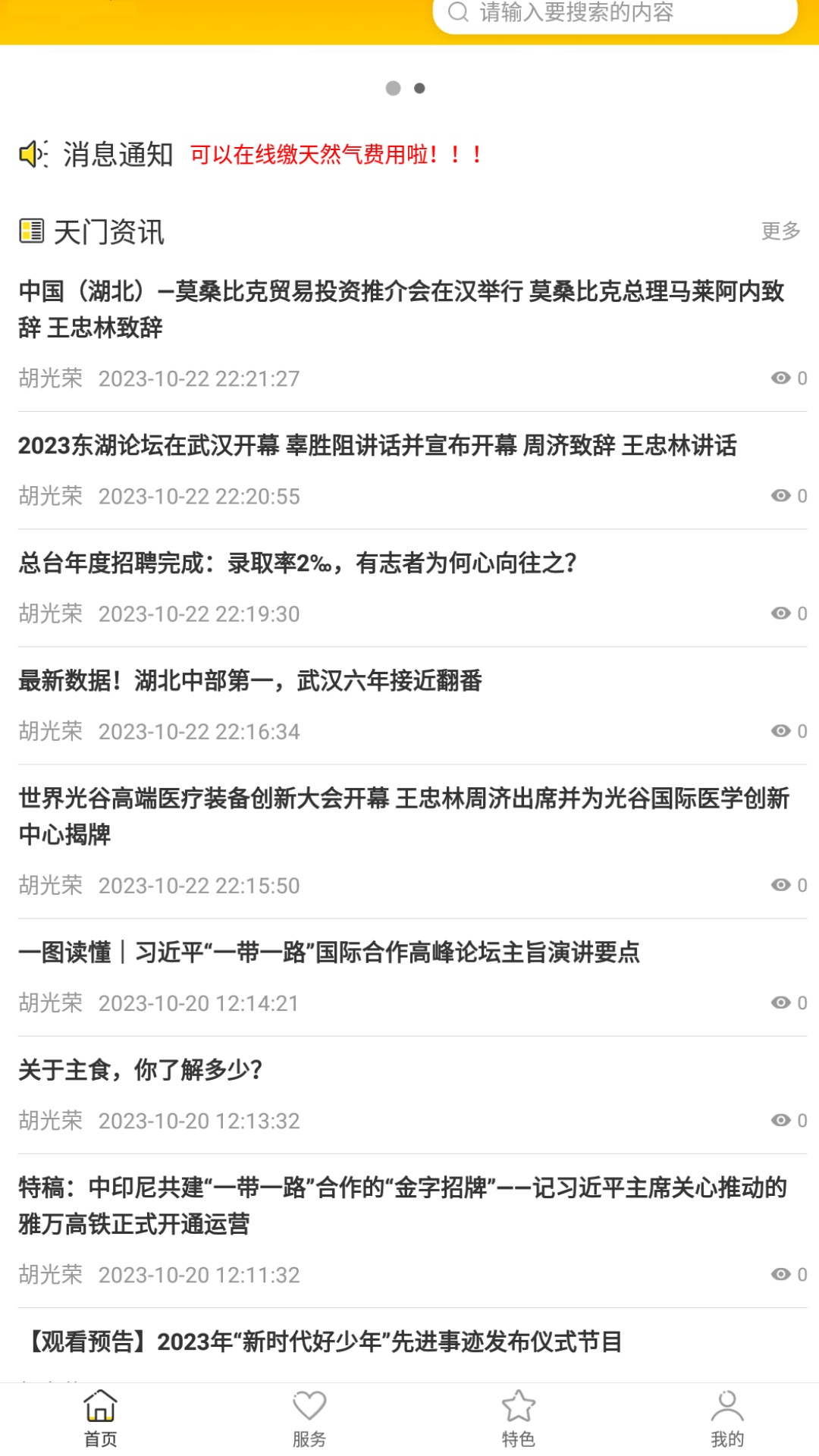Open 新时代好少年 preview article

click(x=322, y=1341)
